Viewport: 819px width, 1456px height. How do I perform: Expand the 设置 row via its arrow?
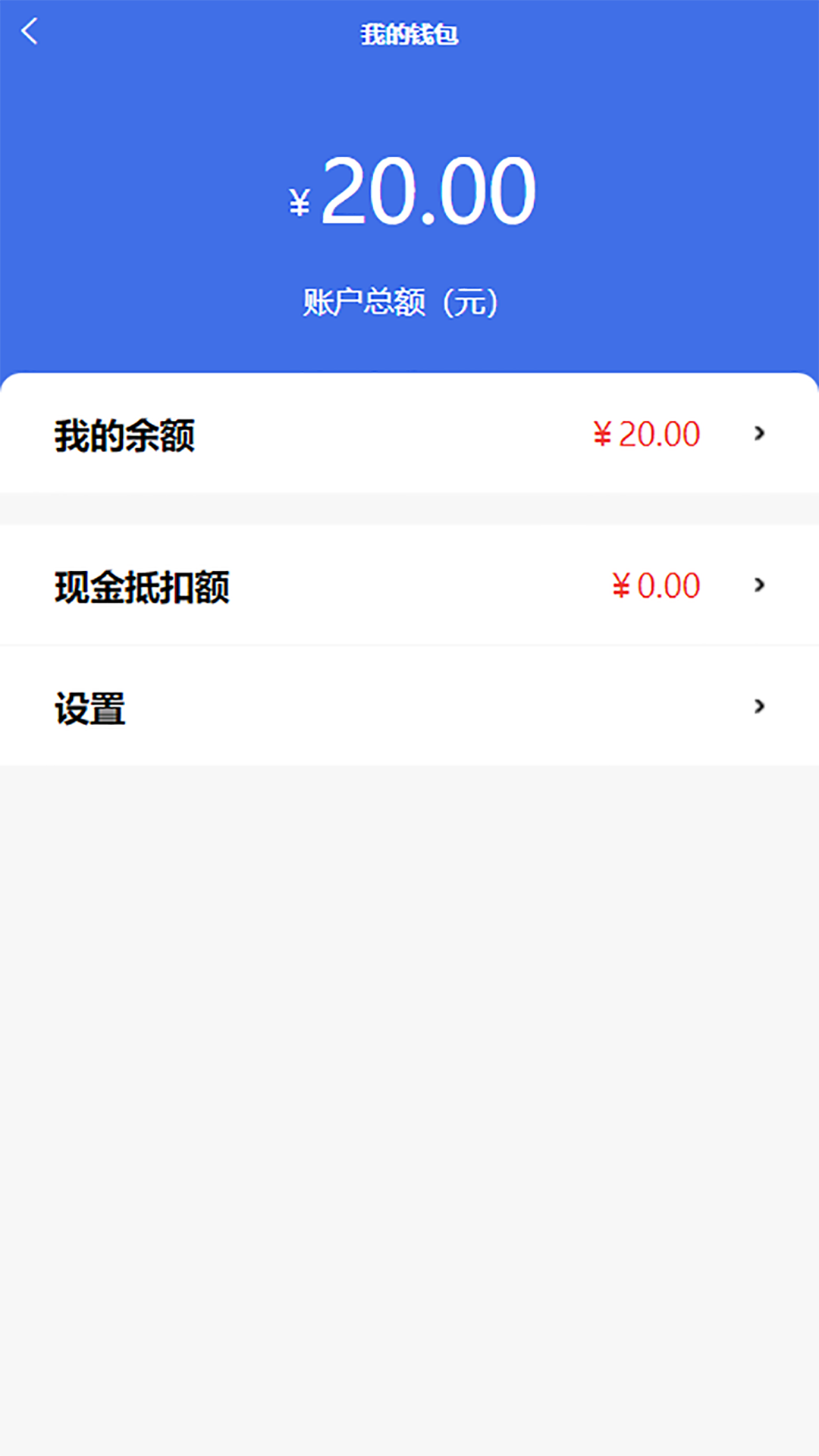(x=761, y=706)
